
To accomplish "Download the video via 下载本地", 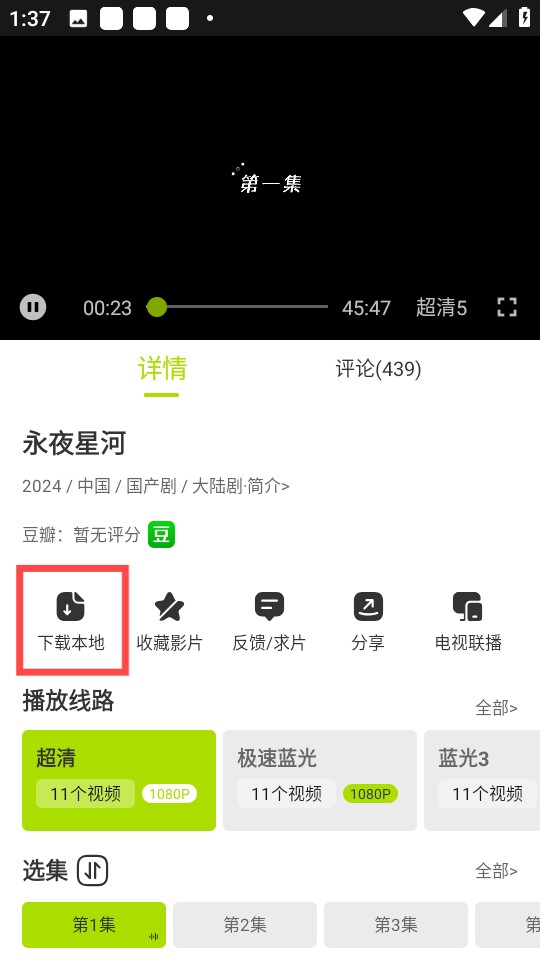I will click(72, 621).
